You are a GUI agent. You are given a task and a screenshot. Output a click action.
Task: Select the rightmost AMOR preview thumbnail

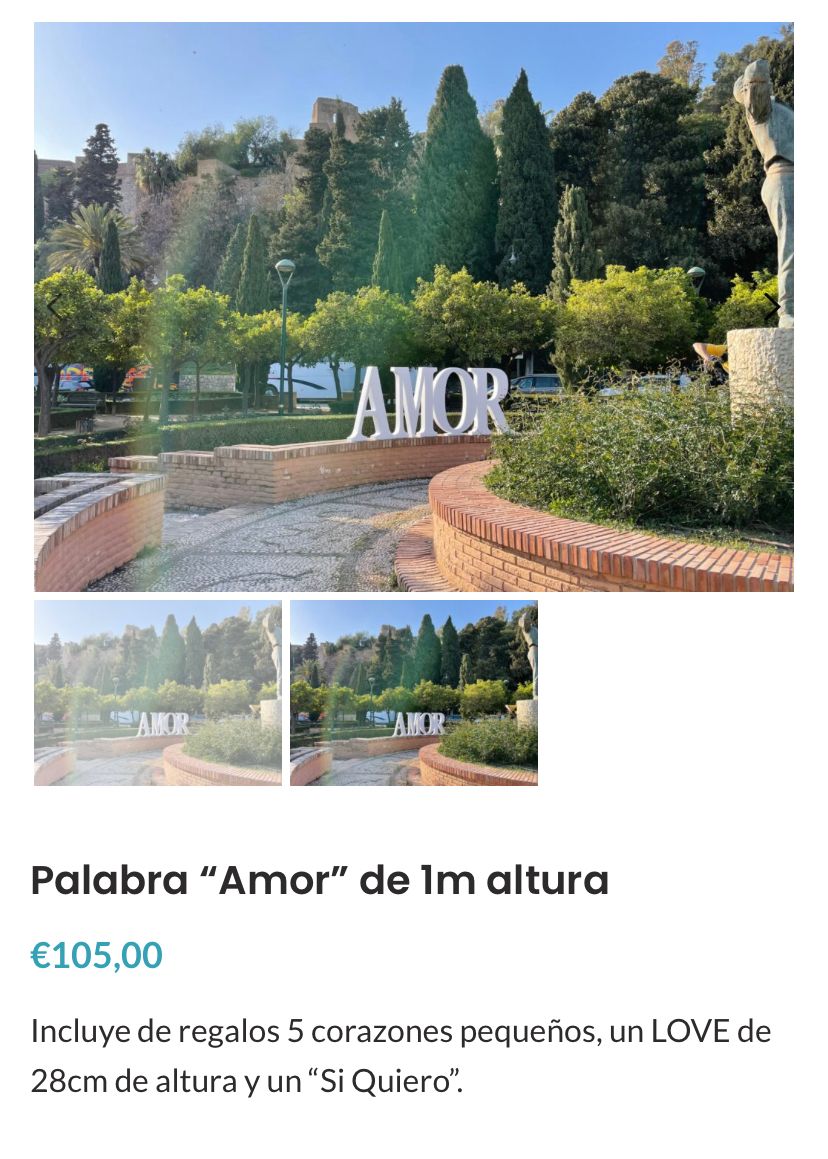pyautogui.click(x=413, y=694)
